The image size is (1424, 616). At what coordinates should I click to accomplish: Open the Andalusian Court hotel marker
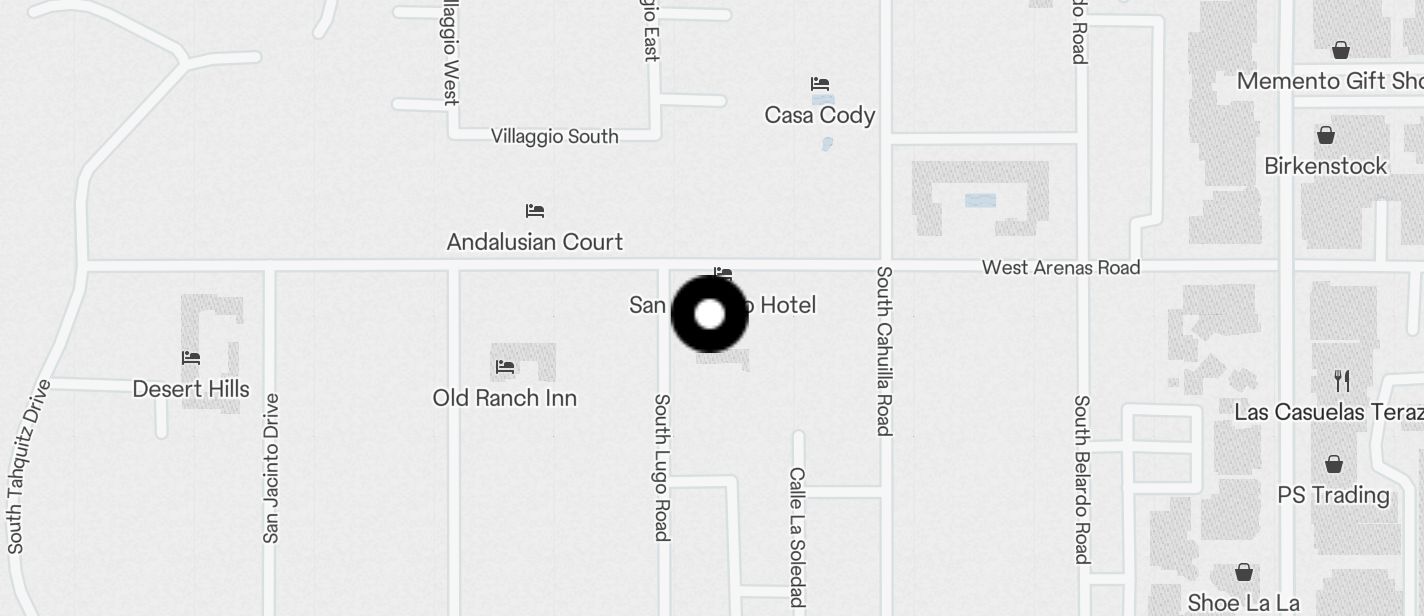coord(535,211)
